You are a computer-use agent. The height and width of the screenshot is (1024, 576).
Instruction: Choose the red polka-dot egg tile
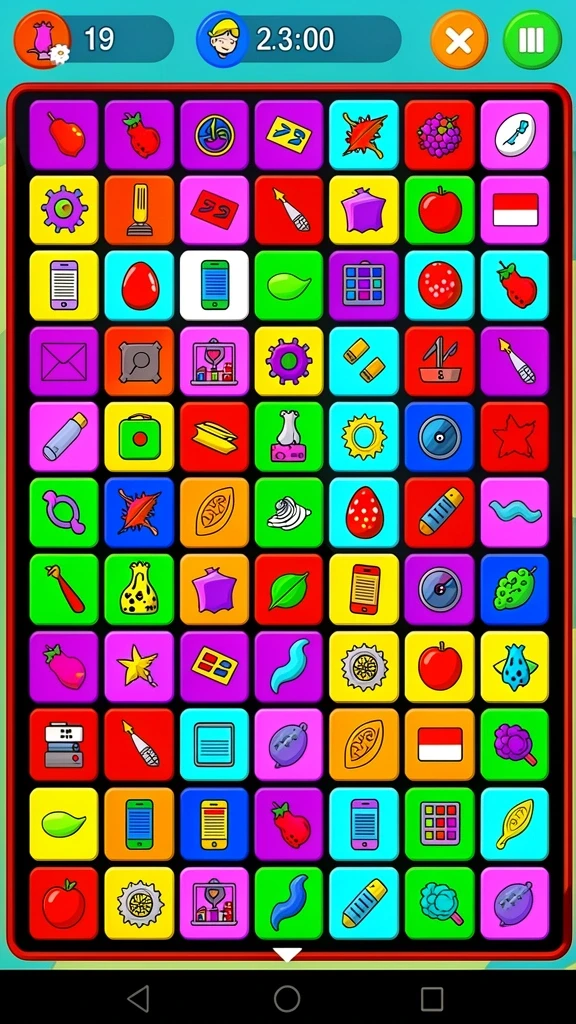tap(364, 513)
